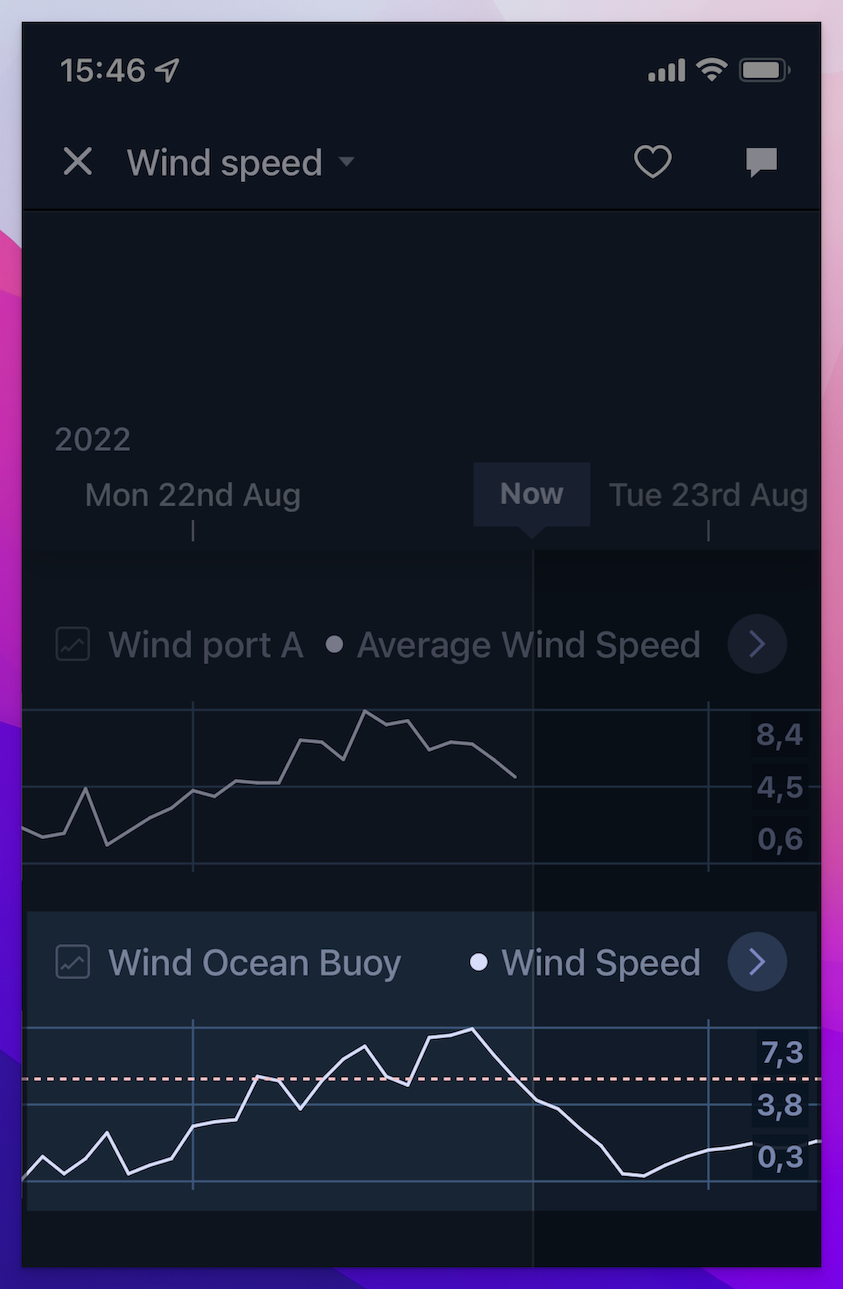Screen dimensions: 843x1289
Task: Close the Wind speed view
Action: click(x=77, y=162)
